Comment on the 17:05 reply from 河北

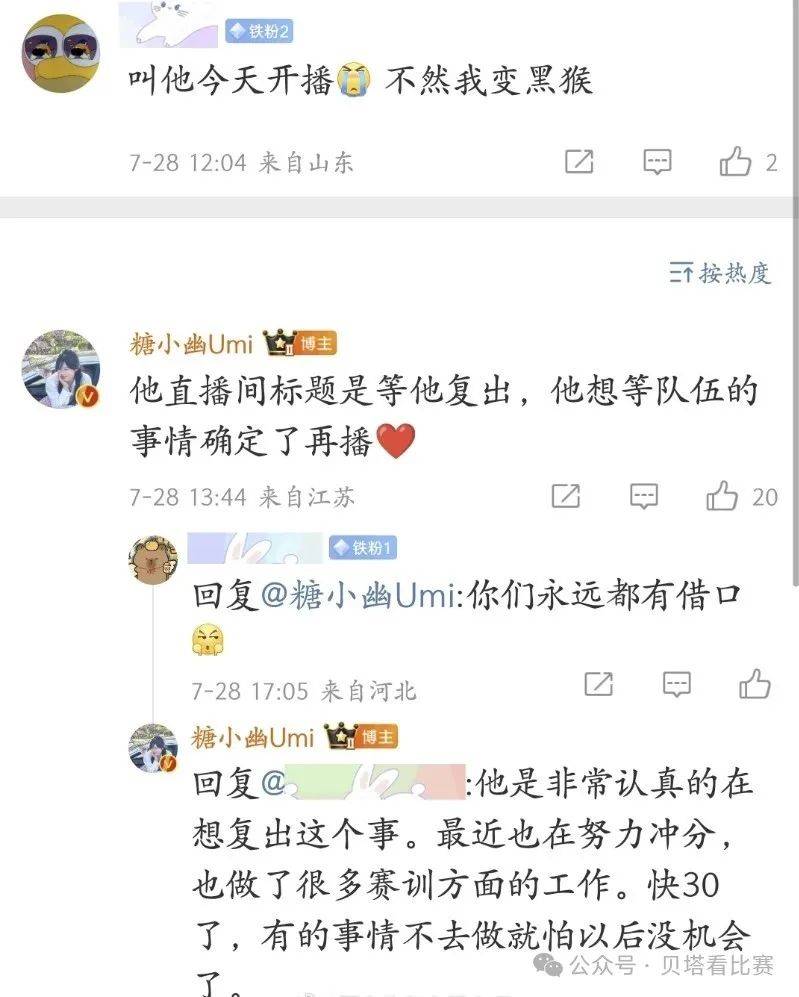[677, 685]
